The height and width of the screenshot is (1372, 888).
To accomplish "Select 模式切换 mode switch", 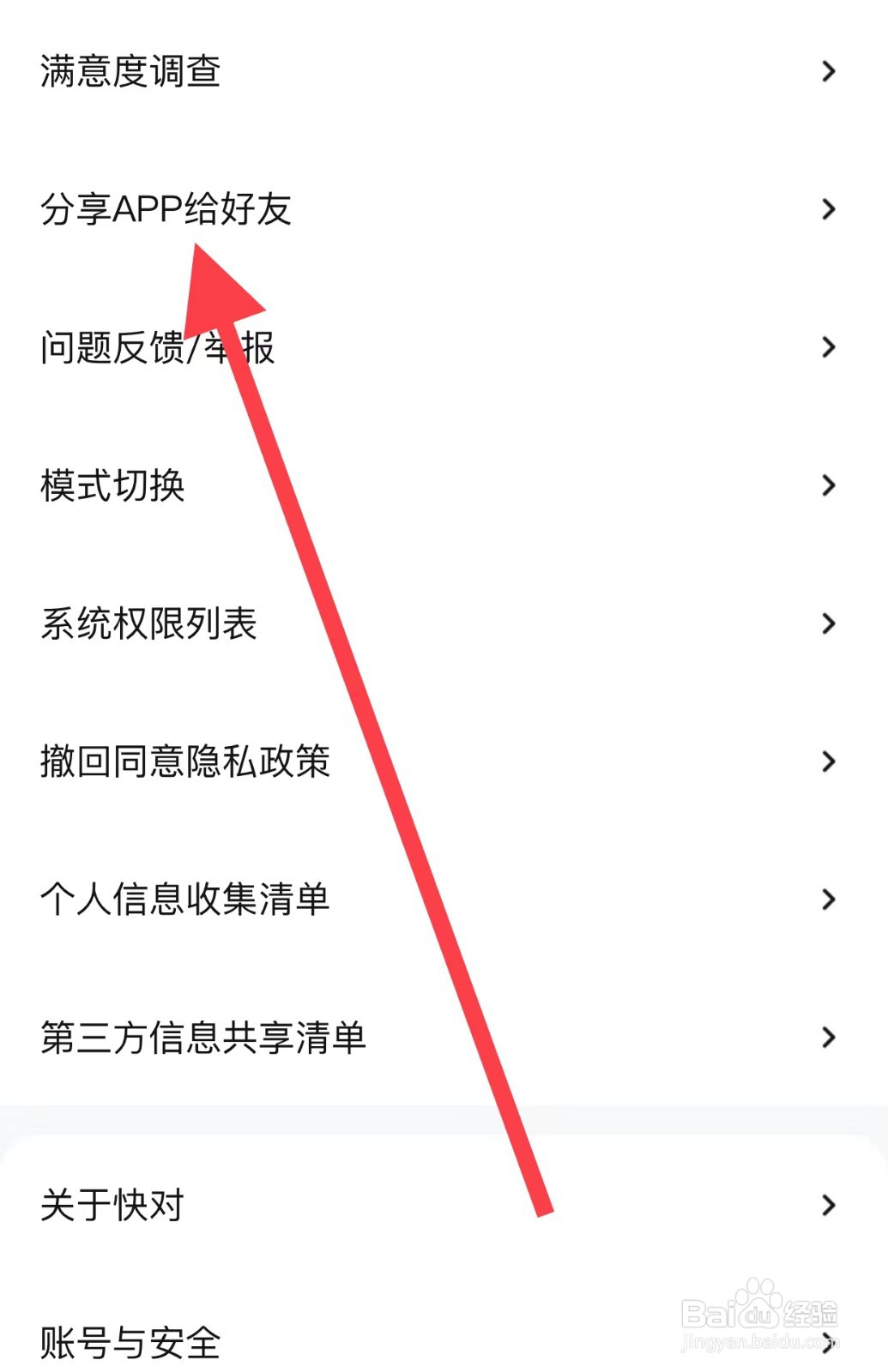I will tap(112, 486).
